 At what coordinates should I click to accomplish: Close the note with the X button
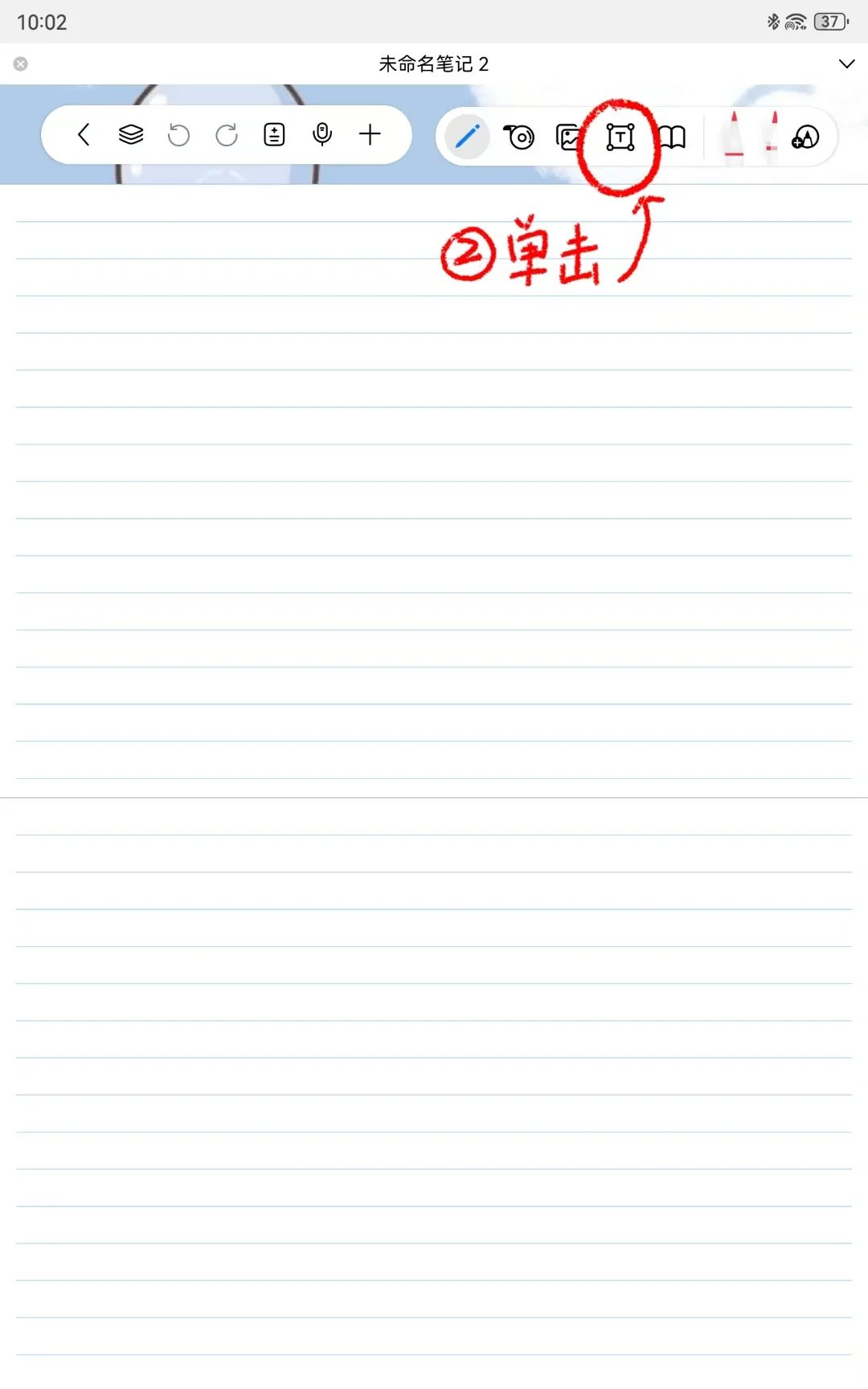[x=21, y=64]
